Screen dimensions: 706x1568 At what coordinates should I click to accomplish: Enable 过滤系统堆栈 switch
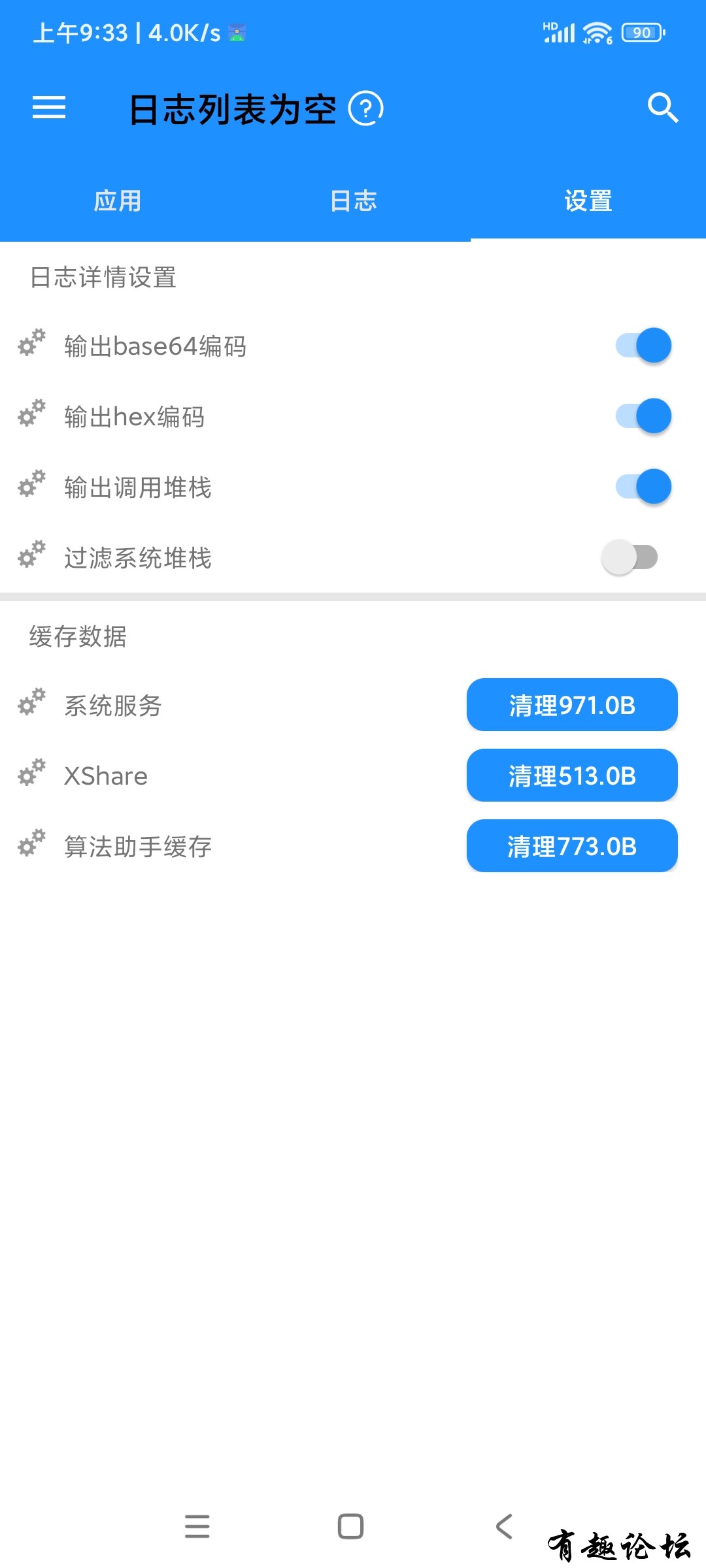pyautogui.click(x=630, y=557)
